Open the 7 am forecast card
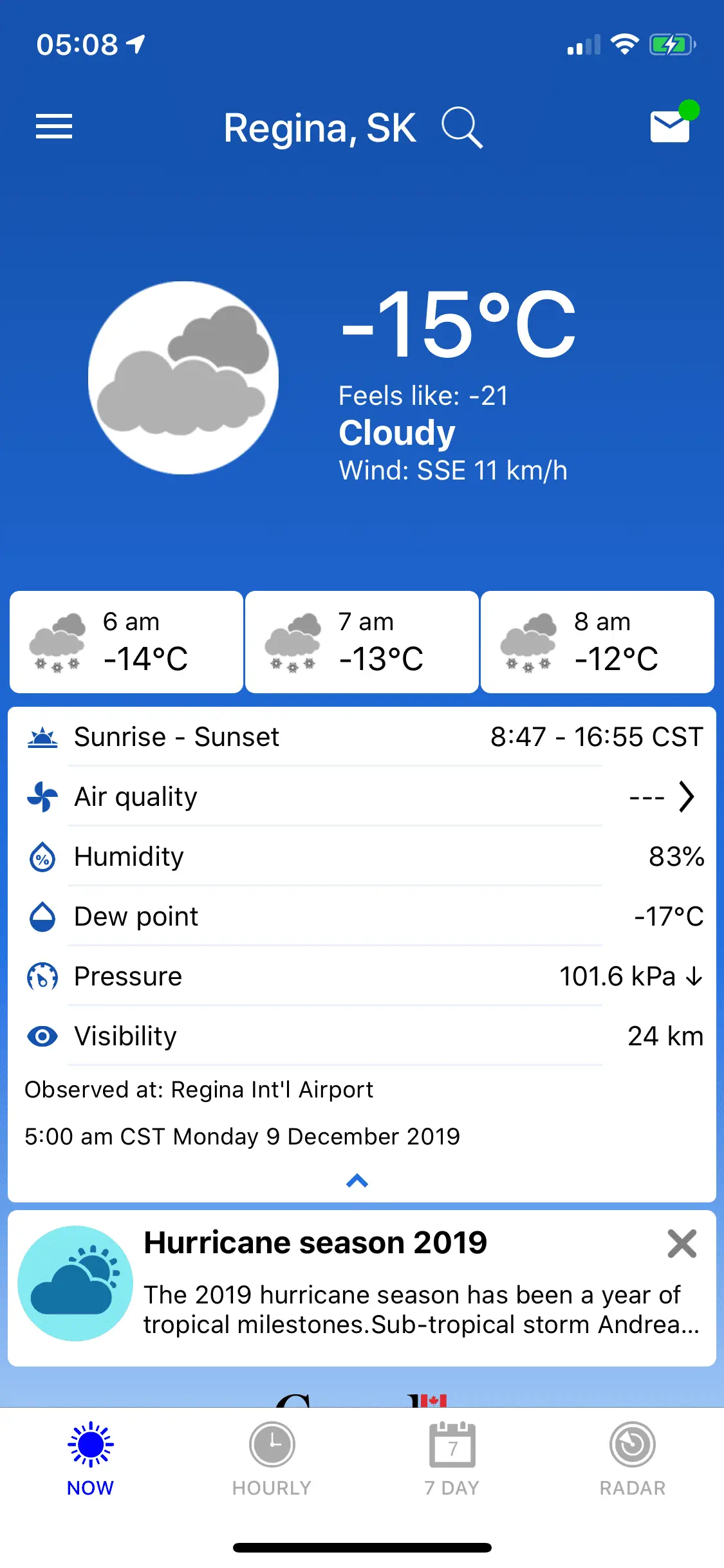This screenshot has width=724, height=1568. (x=362, y=642)
